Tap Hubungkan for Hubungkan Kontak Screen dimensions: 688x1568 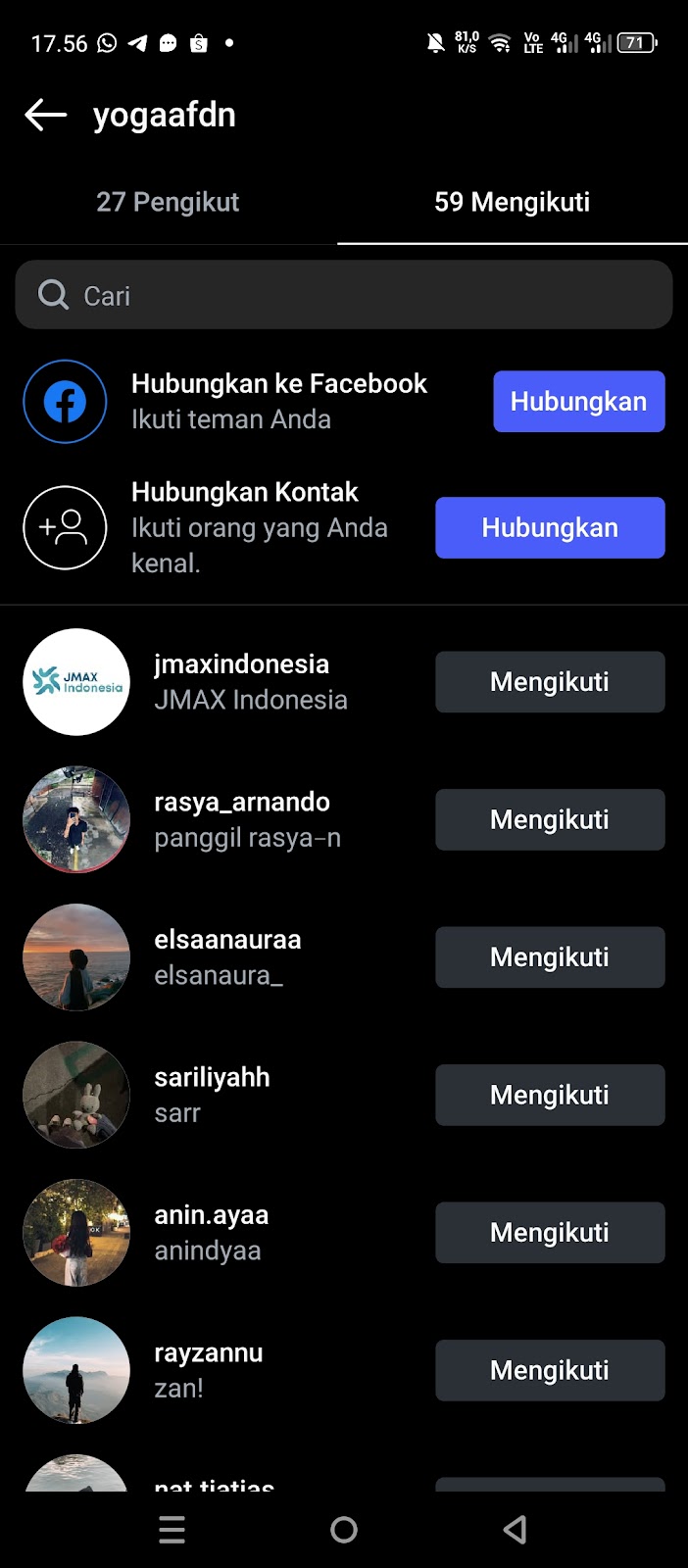(x=549, y=528)
